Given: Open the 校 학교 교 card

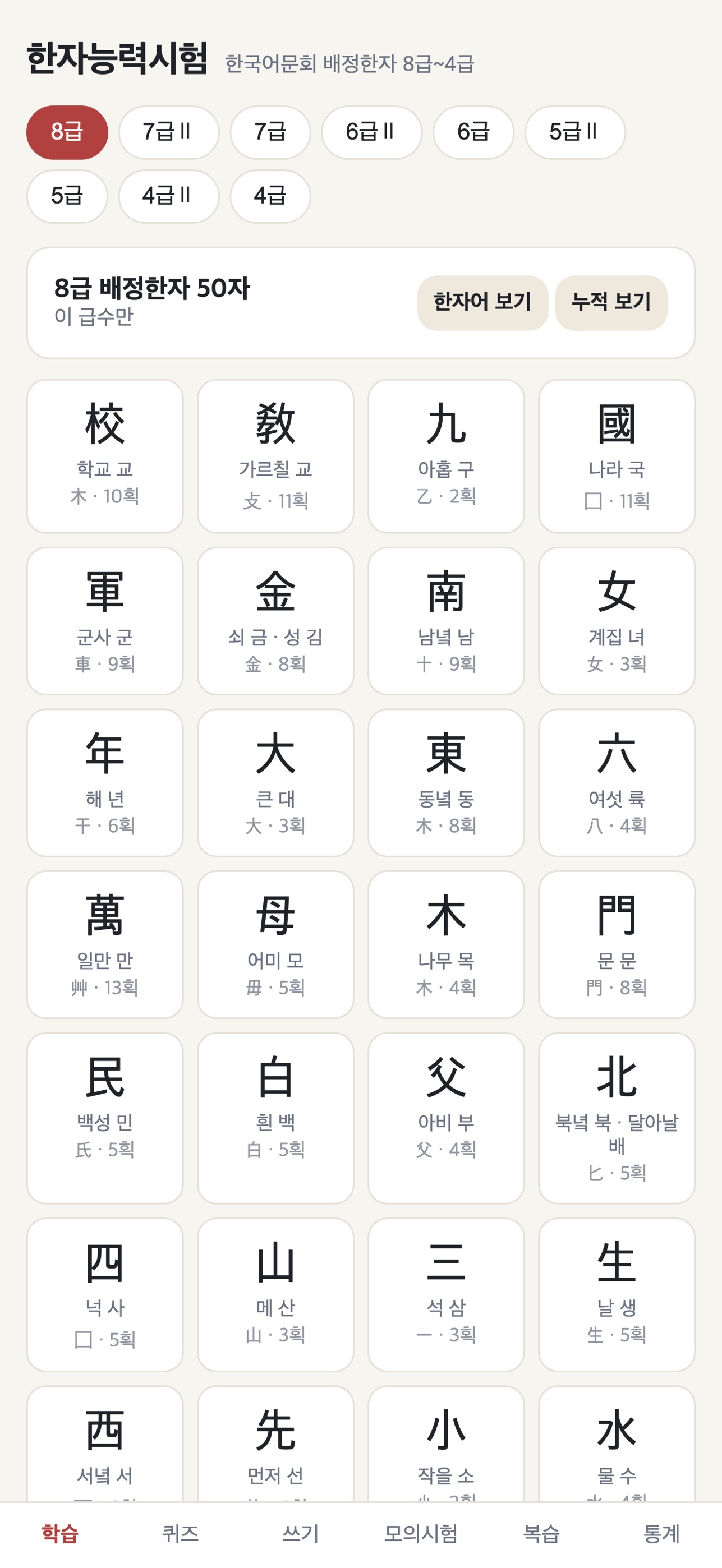Looking at the screenshot, I should click(x=105, y=456).
